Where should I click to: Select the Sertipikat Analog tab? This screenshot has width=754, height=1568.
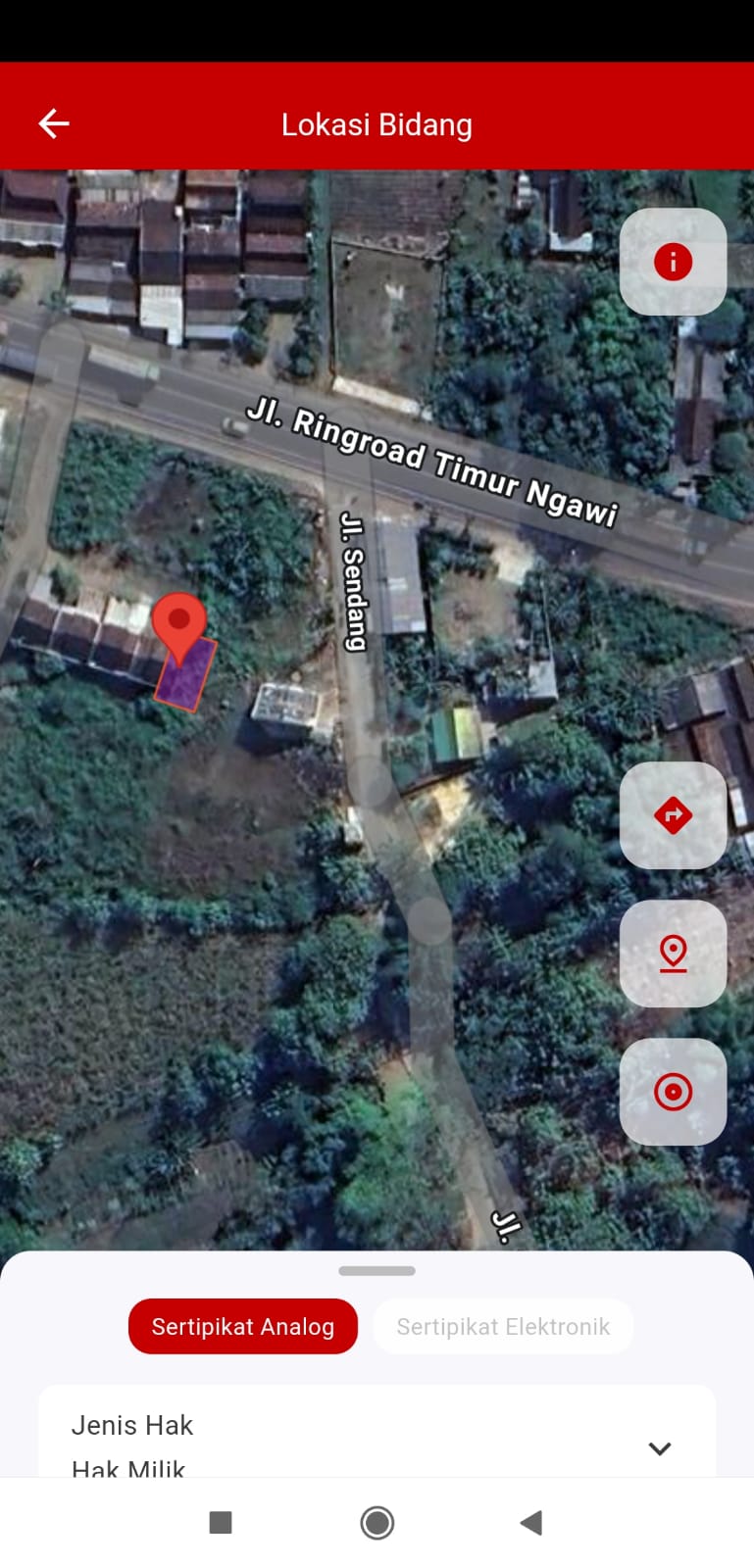coord(242,1326)
